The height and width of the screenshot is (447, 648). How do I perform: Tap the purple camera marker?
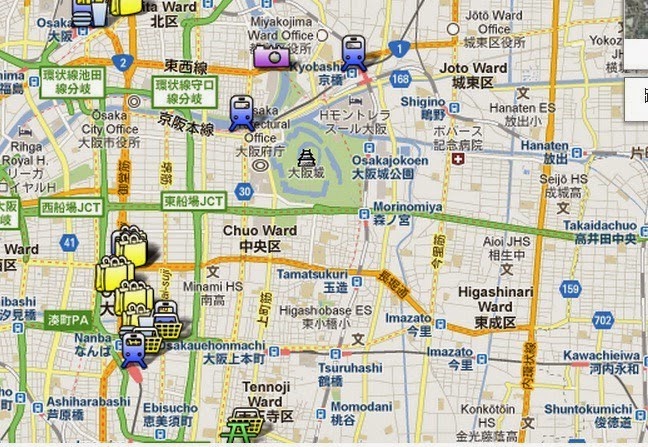click(271, 56)
